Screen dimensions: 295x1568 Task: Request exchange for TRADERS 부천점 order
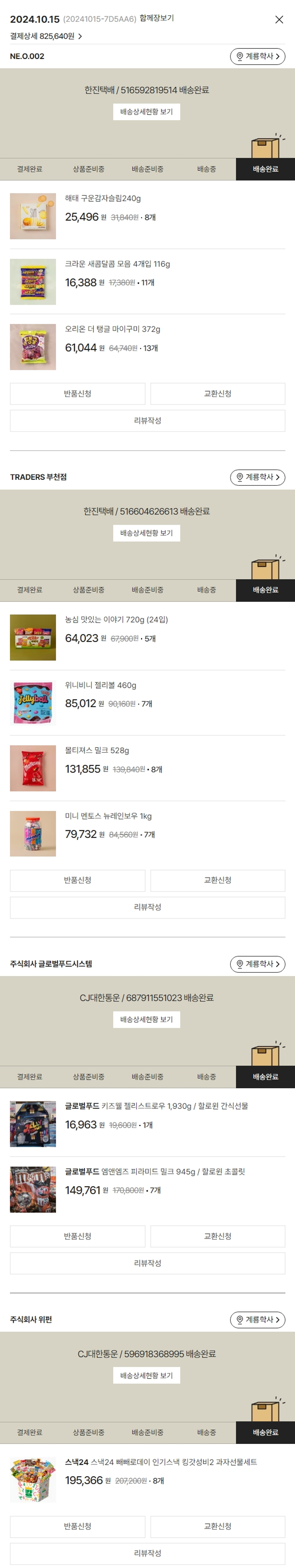point(218,880)
